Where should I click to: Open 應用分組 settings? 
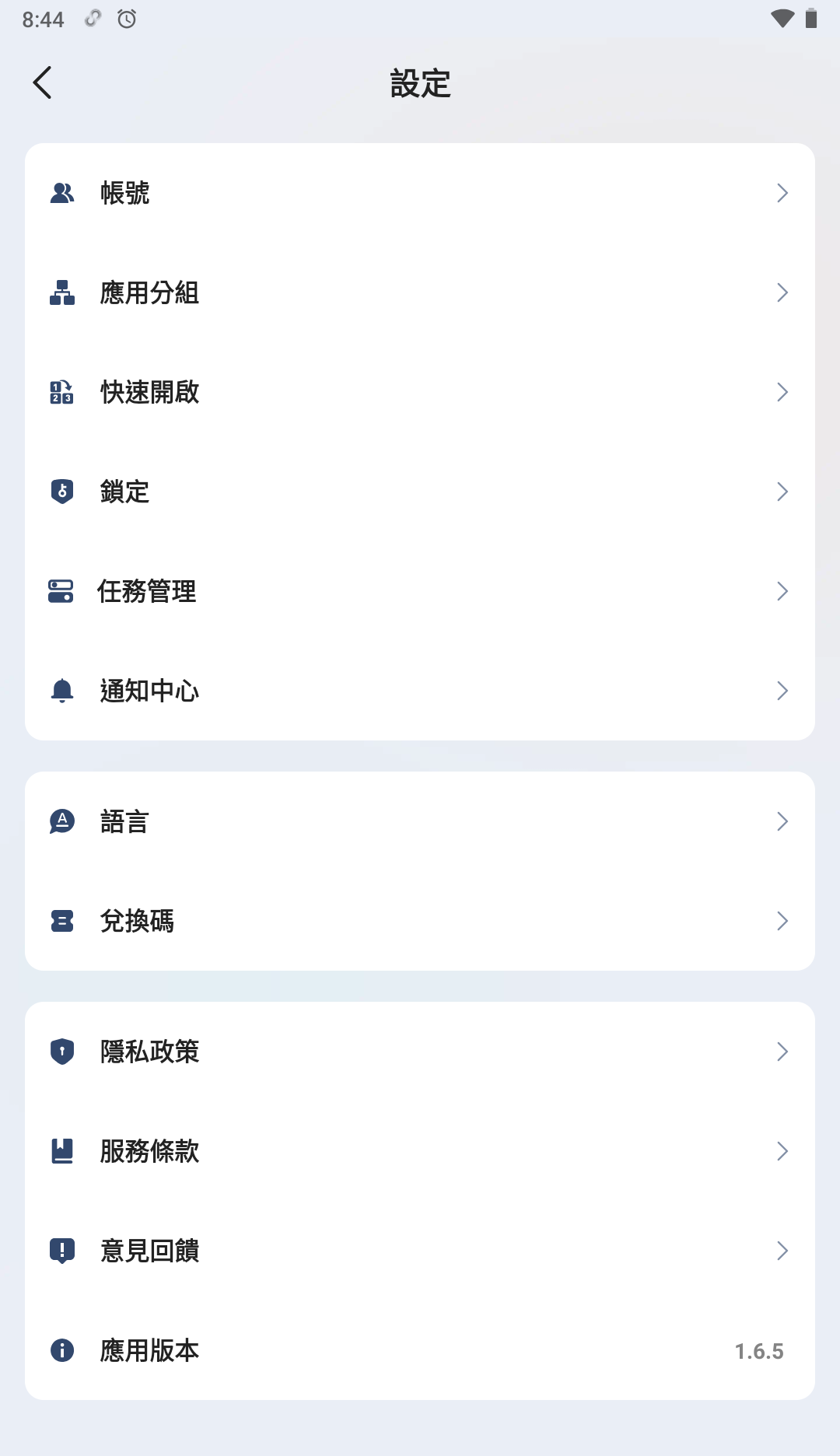pyautogui.click(x=420, y=292)
